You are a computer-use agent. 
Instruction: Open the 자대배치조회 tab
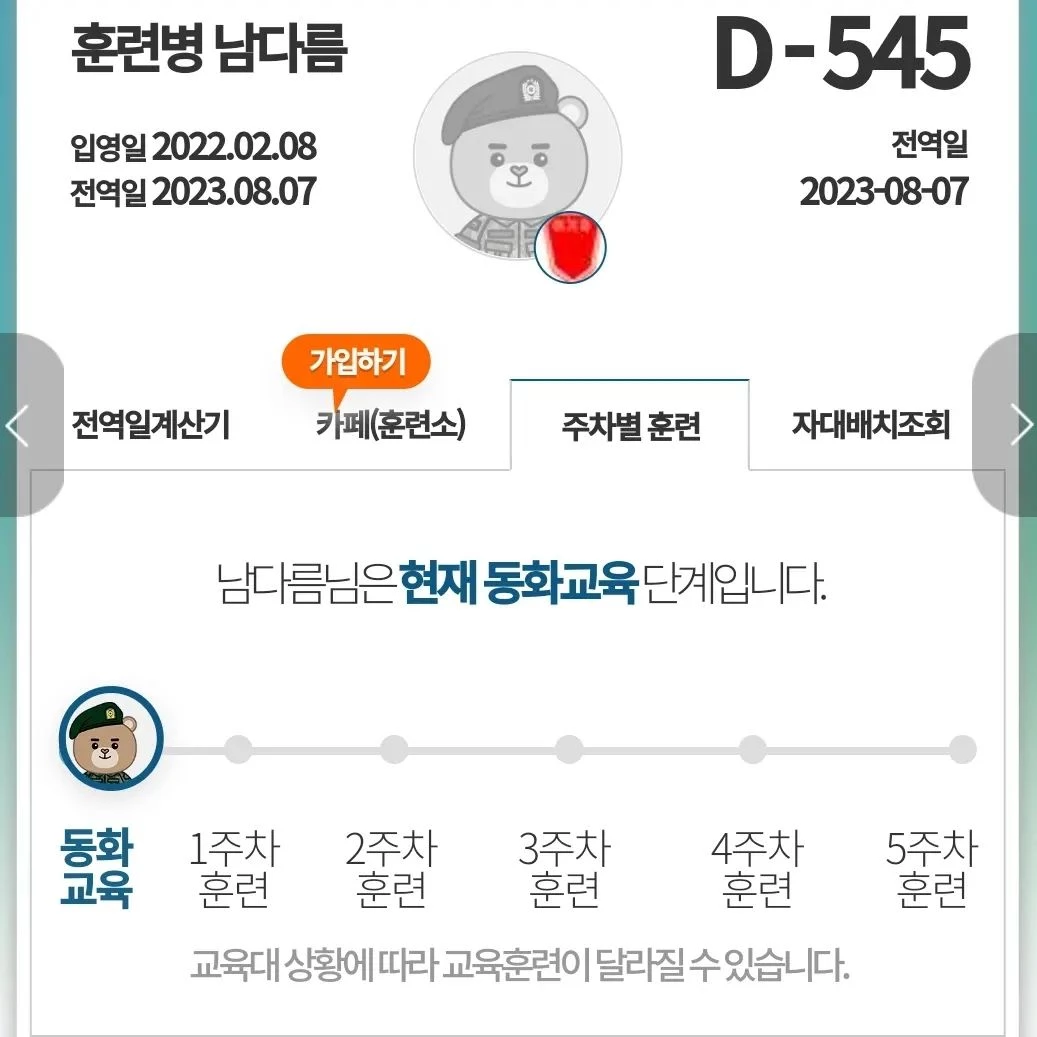(870, 426)
